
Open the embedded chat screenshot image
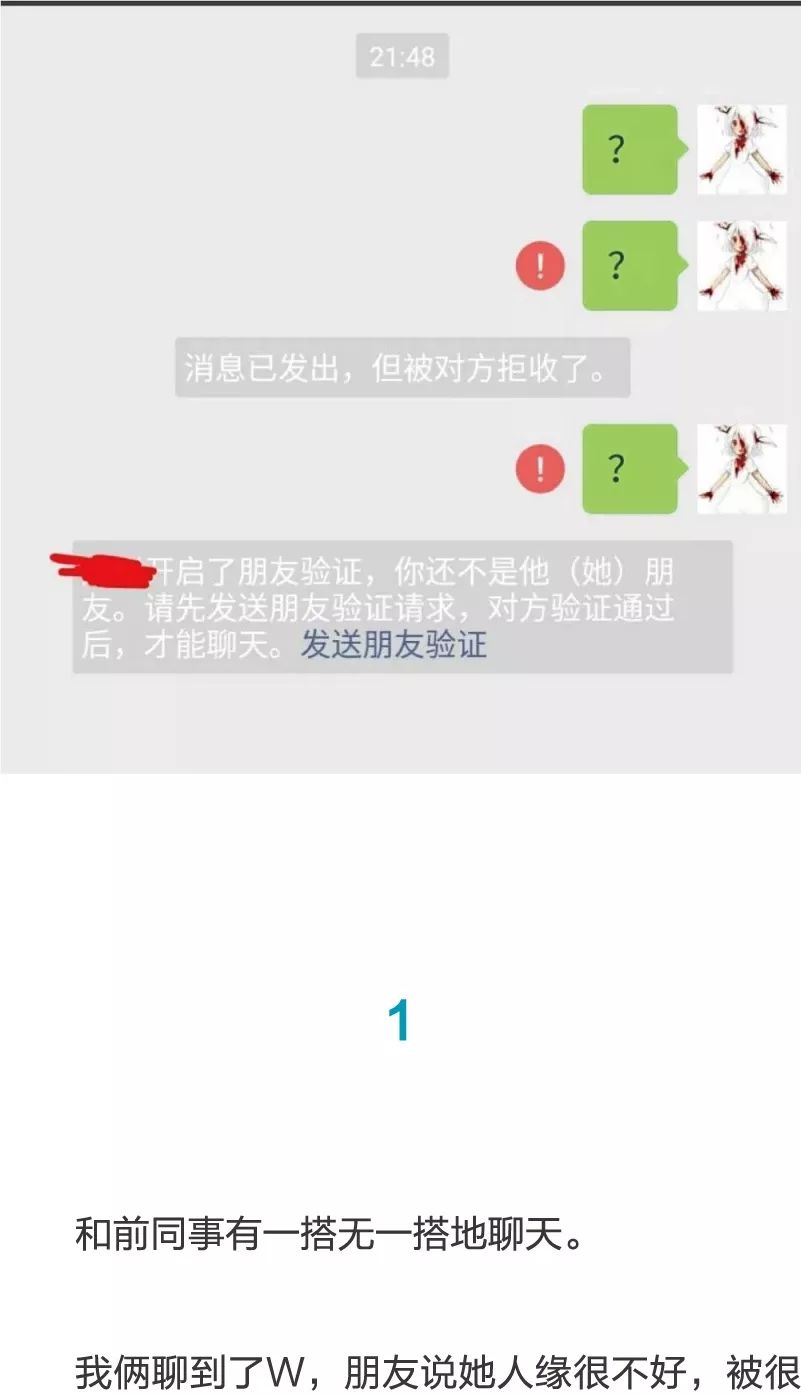tap(400, 388)
